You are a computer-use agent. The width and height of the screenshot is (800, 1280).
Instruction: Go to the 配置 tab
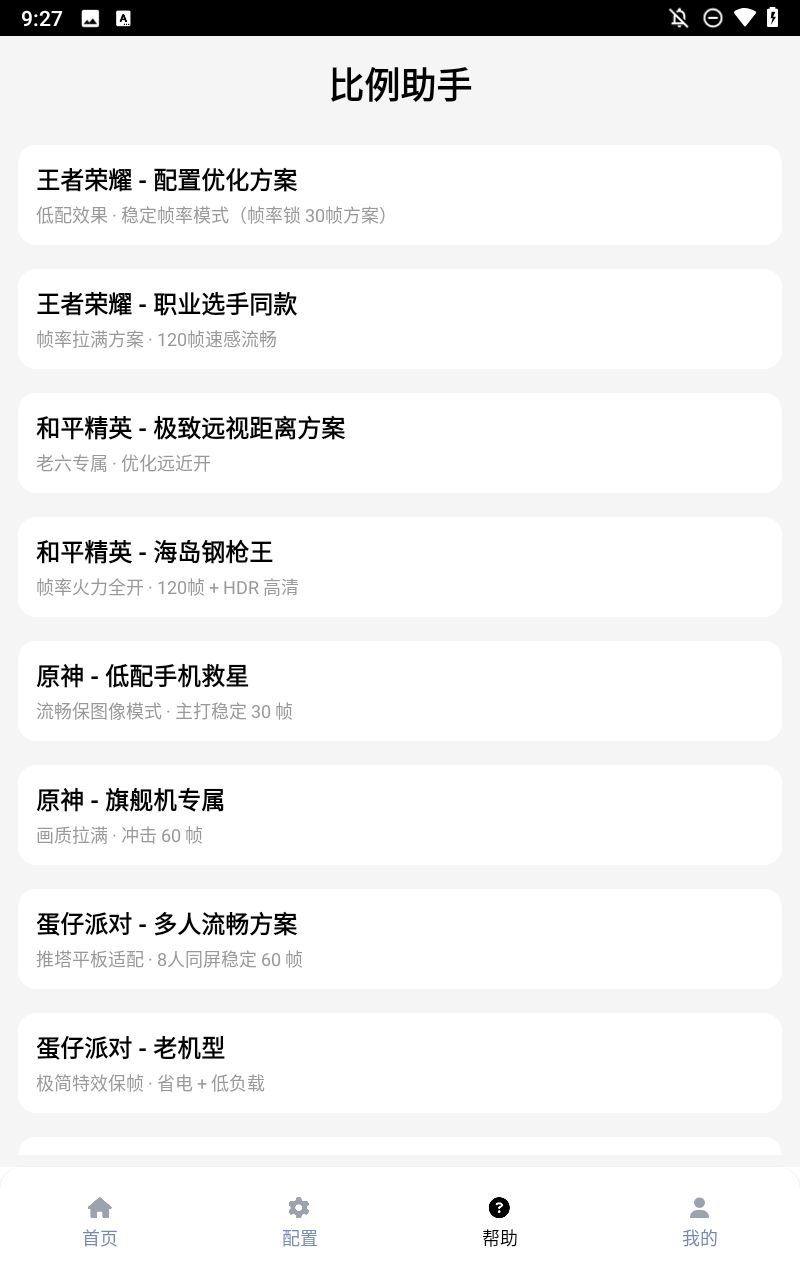point(300,1221)
